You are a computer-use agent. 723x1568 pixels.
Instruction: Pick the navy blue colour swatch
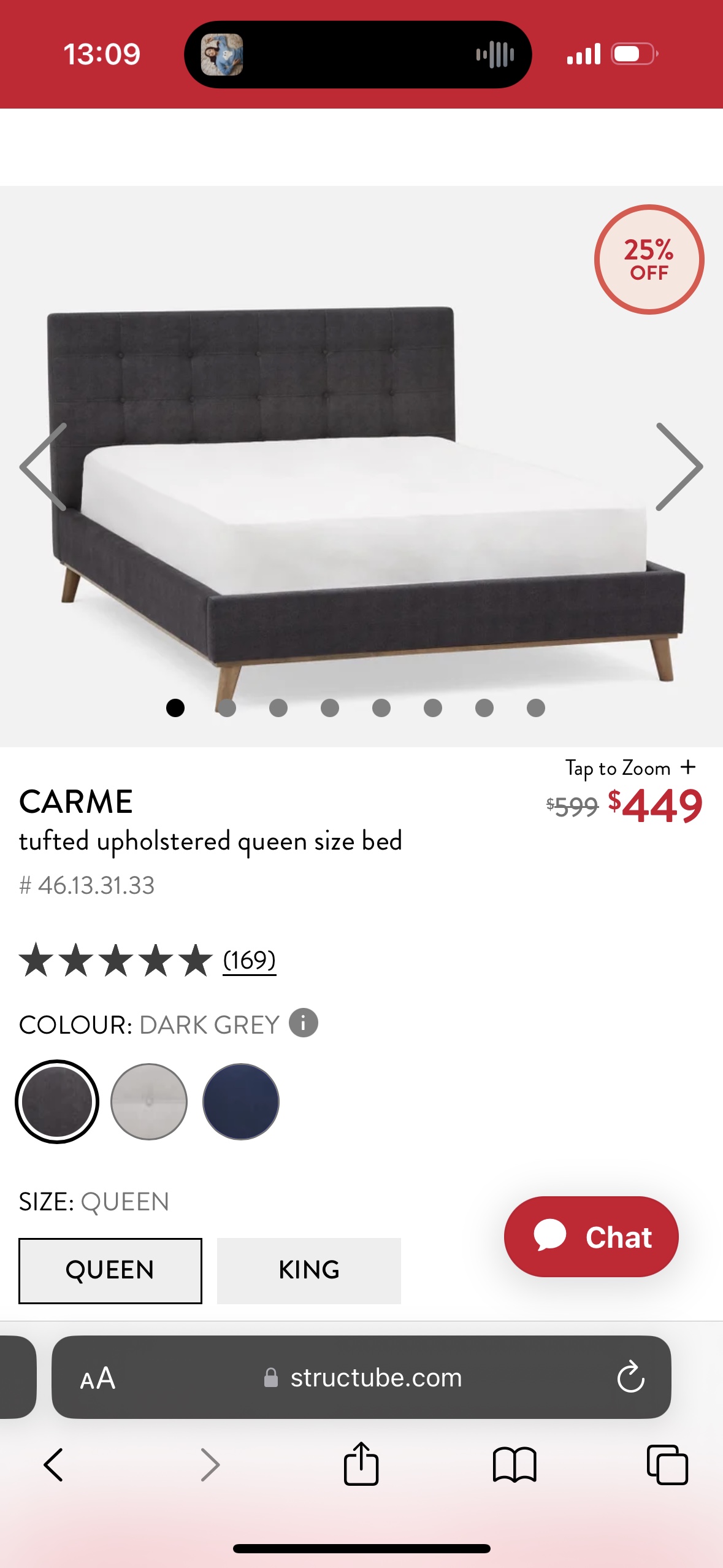pyautogui.click(x=241, y=1102)
